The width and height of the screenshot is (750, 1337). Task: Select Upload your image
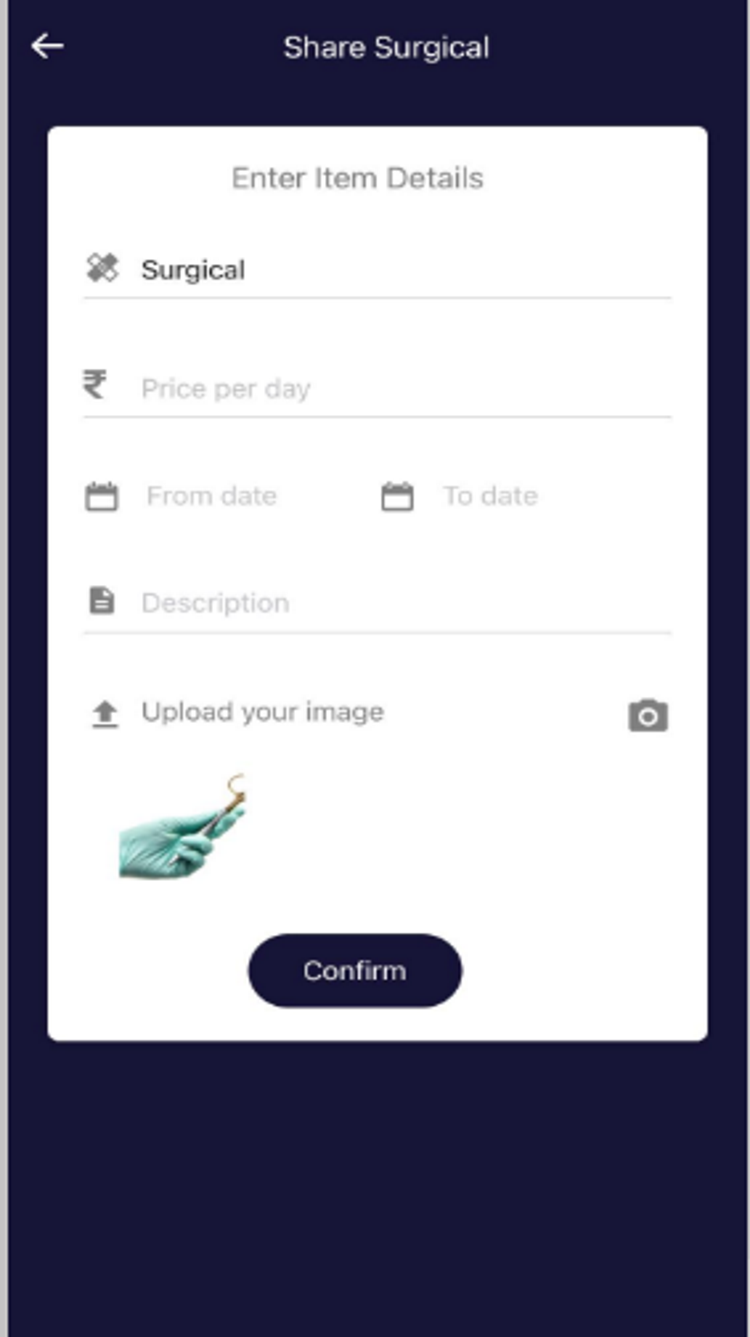pos(262,712)
